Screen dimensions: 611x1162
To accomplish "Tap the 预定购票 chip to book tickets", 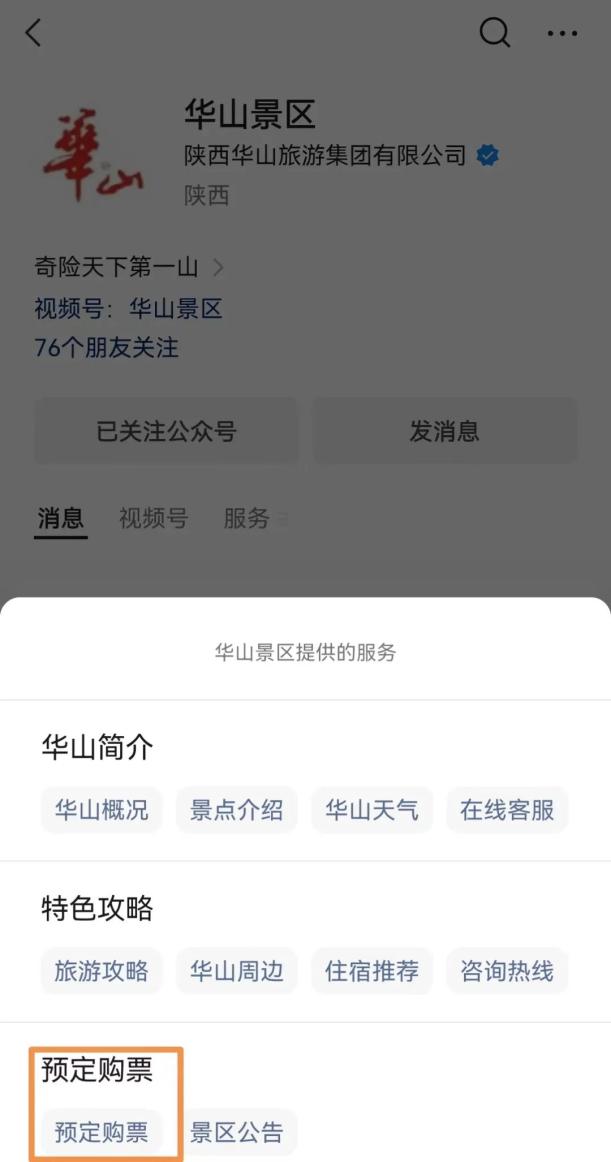I will tap(101, 1131).
